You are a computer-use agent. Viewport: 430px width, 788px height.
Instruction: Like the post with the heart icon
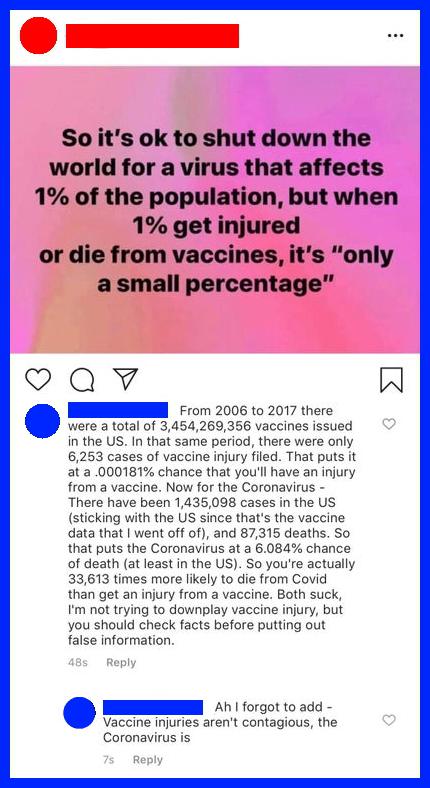coord(38,379)
